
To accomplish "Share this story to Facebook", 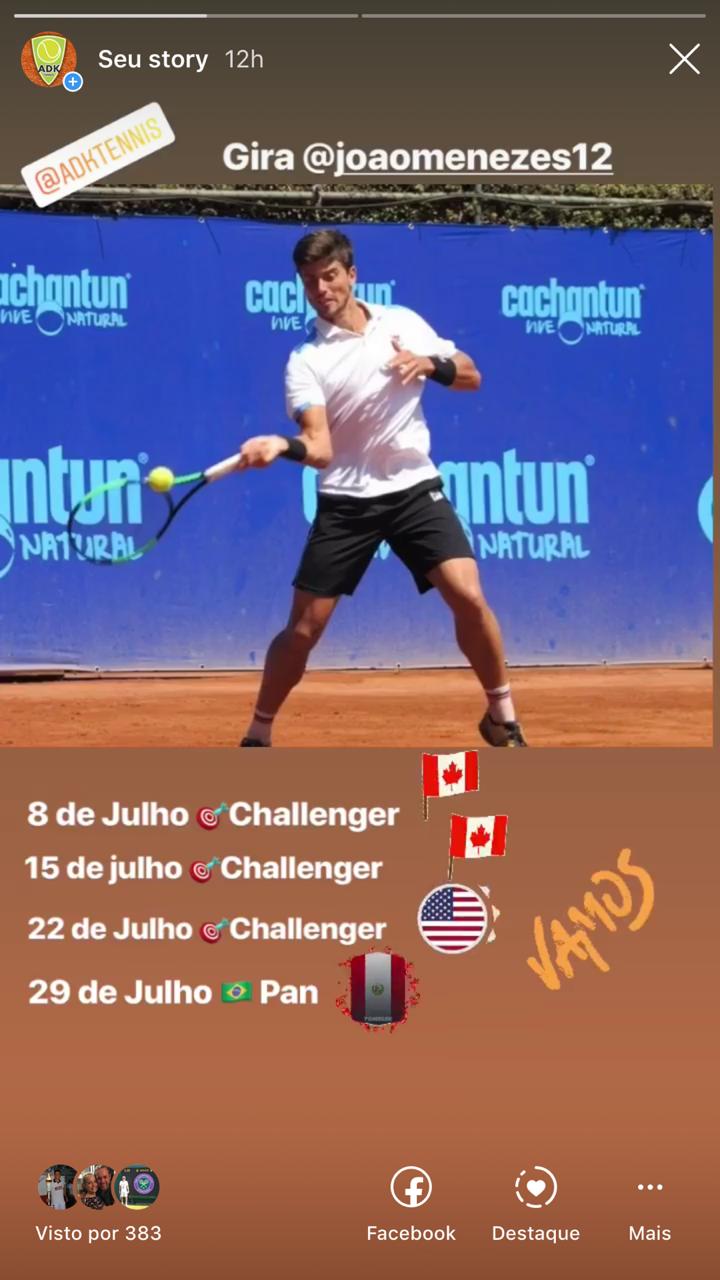I will point(411,1204).
